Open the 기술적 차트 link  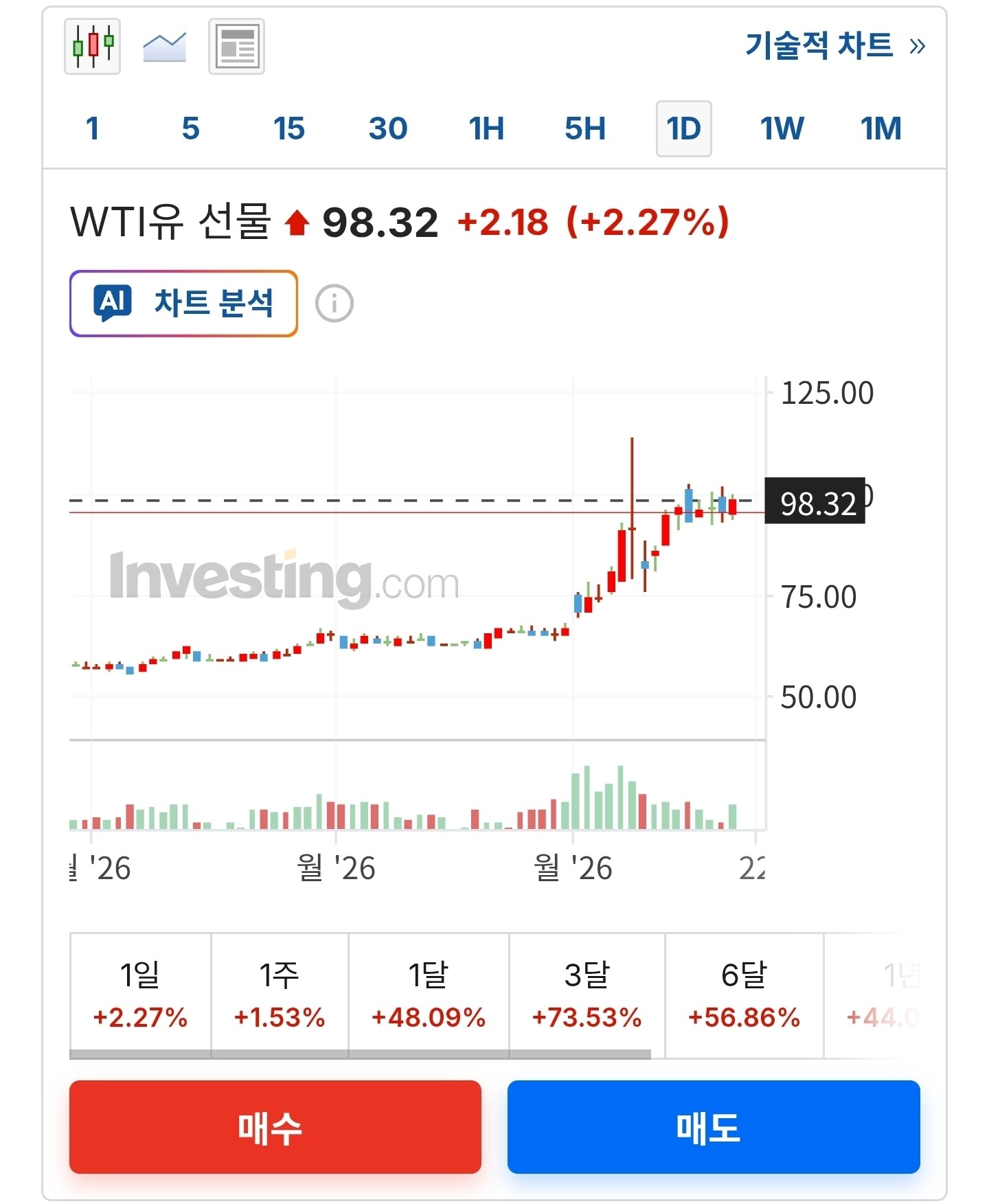click(834, 46)
